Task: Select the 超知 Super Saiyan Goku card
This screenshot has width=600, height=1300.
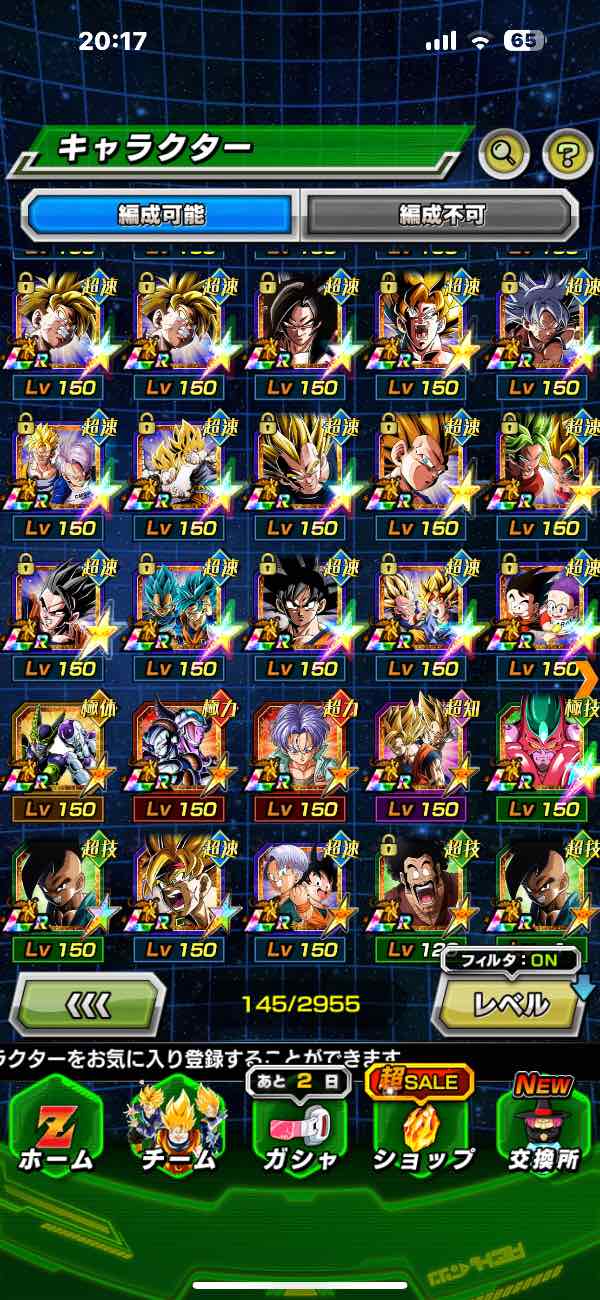Action: point(423,755)
